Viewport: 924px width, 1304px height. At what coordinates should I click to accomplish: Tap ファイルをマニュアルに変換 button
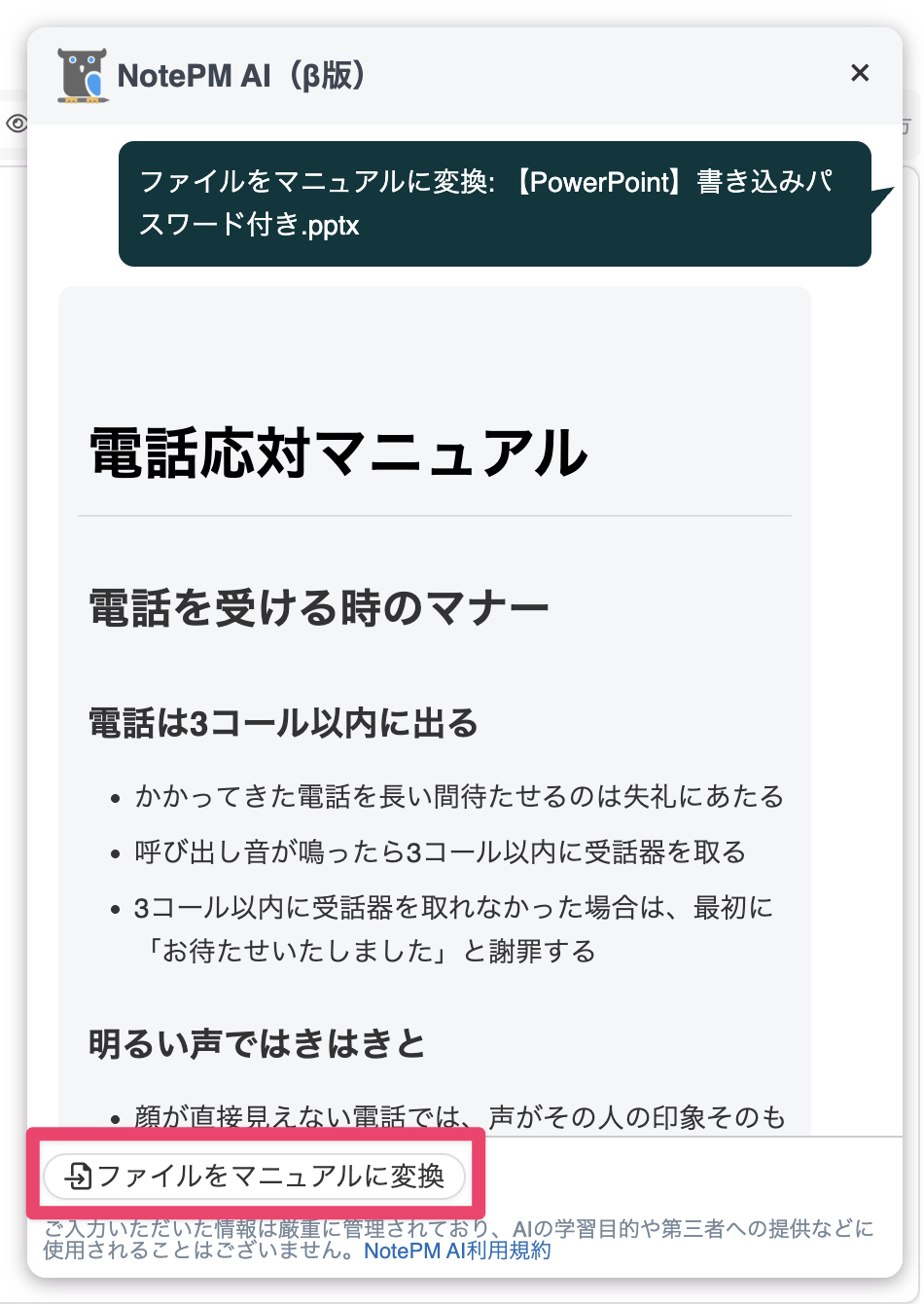tap(255, 1176)
